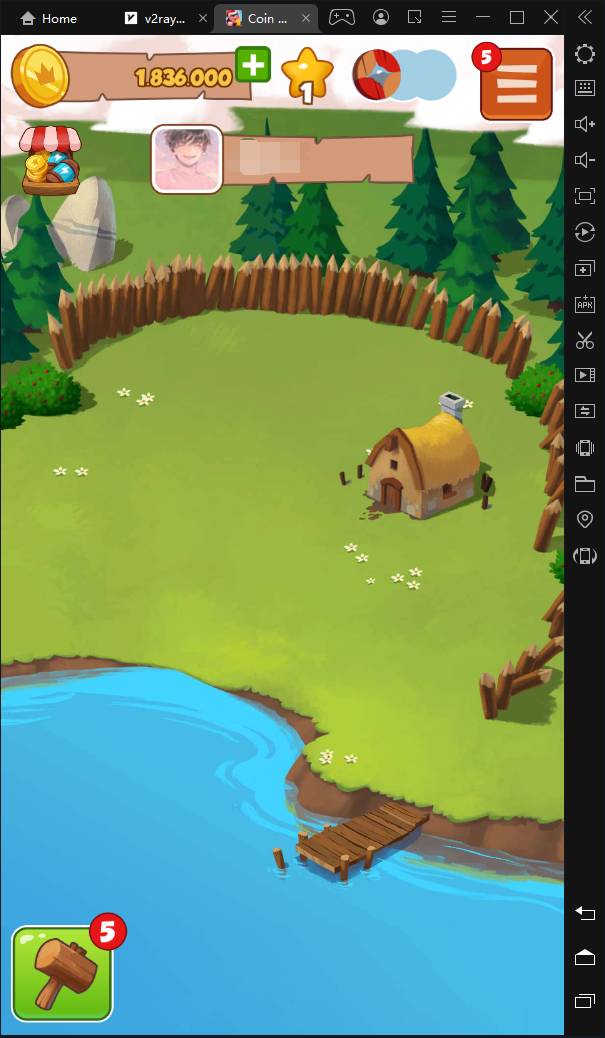Close the v2ray tab
The height and width of the screenshot is (1038, 605).
pyautogui.click(x=203, y=18)
